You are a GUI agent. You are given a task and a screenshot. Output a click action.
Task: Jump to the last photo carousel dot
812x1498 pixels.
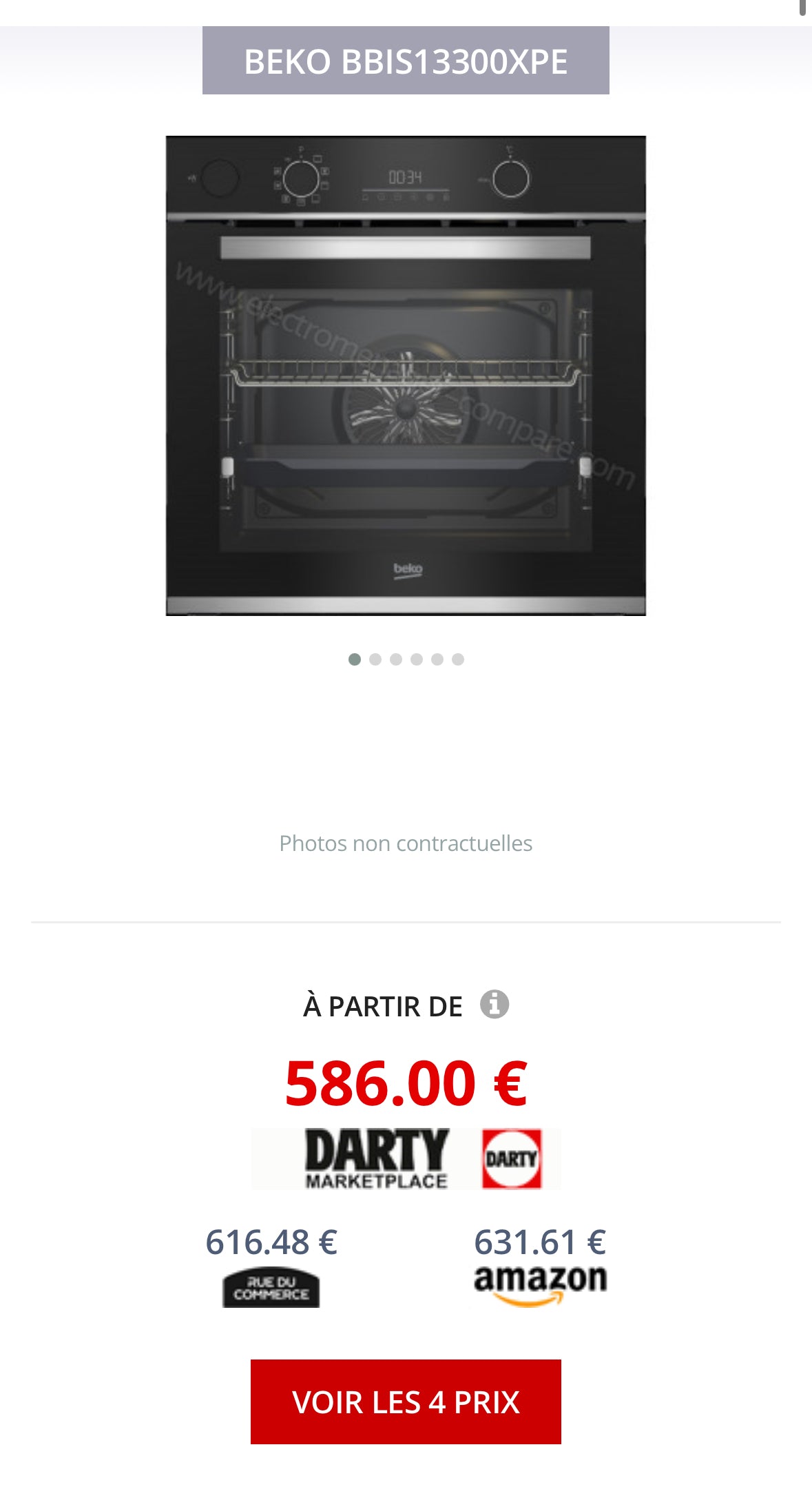[x=458, y=659]
